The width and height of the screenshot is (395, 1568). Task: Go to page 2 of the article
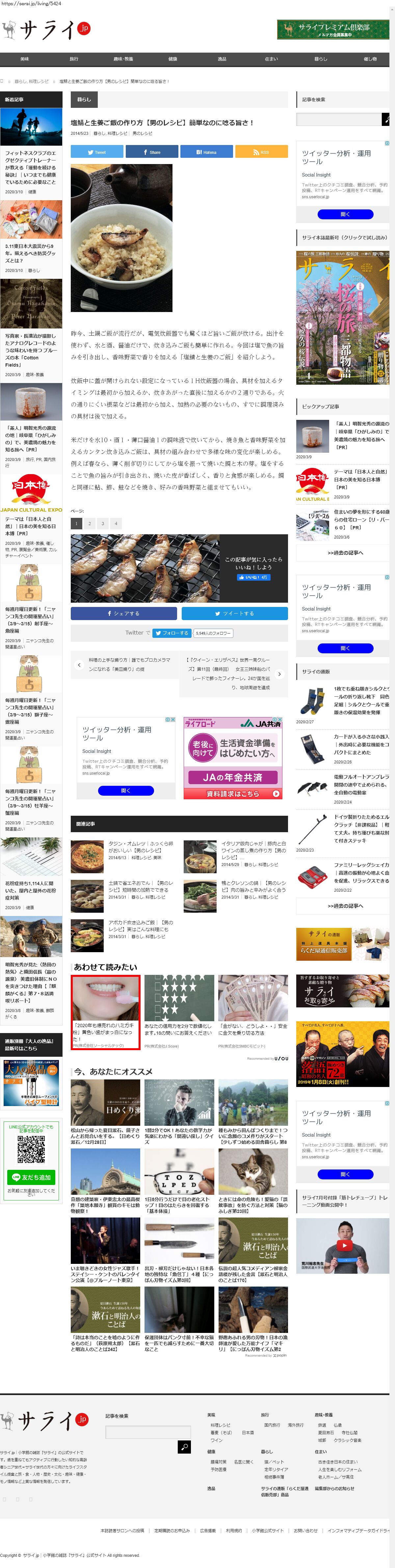[x=89, y=523]
